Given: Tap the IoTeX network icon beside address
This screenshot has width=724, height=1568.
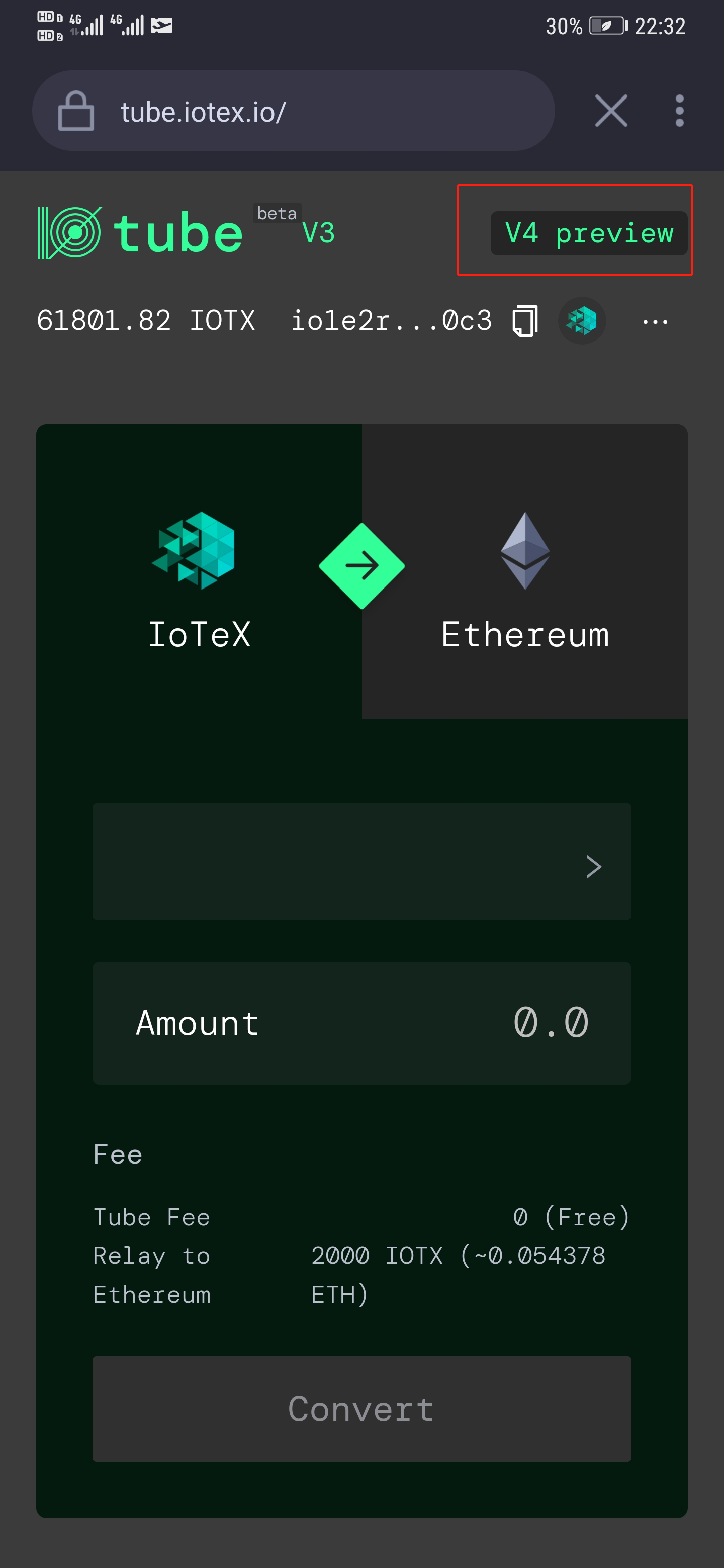Looking at the screenshot, I should [582, 321].
